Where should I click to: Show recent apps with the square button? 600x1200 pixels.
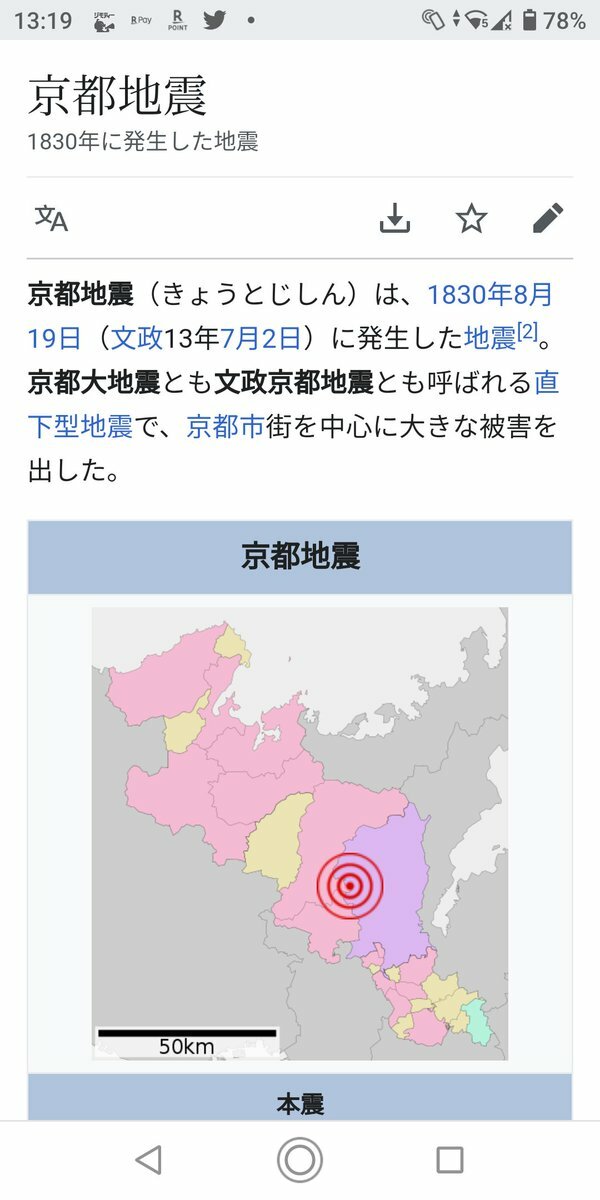(x=450, y=1159)
